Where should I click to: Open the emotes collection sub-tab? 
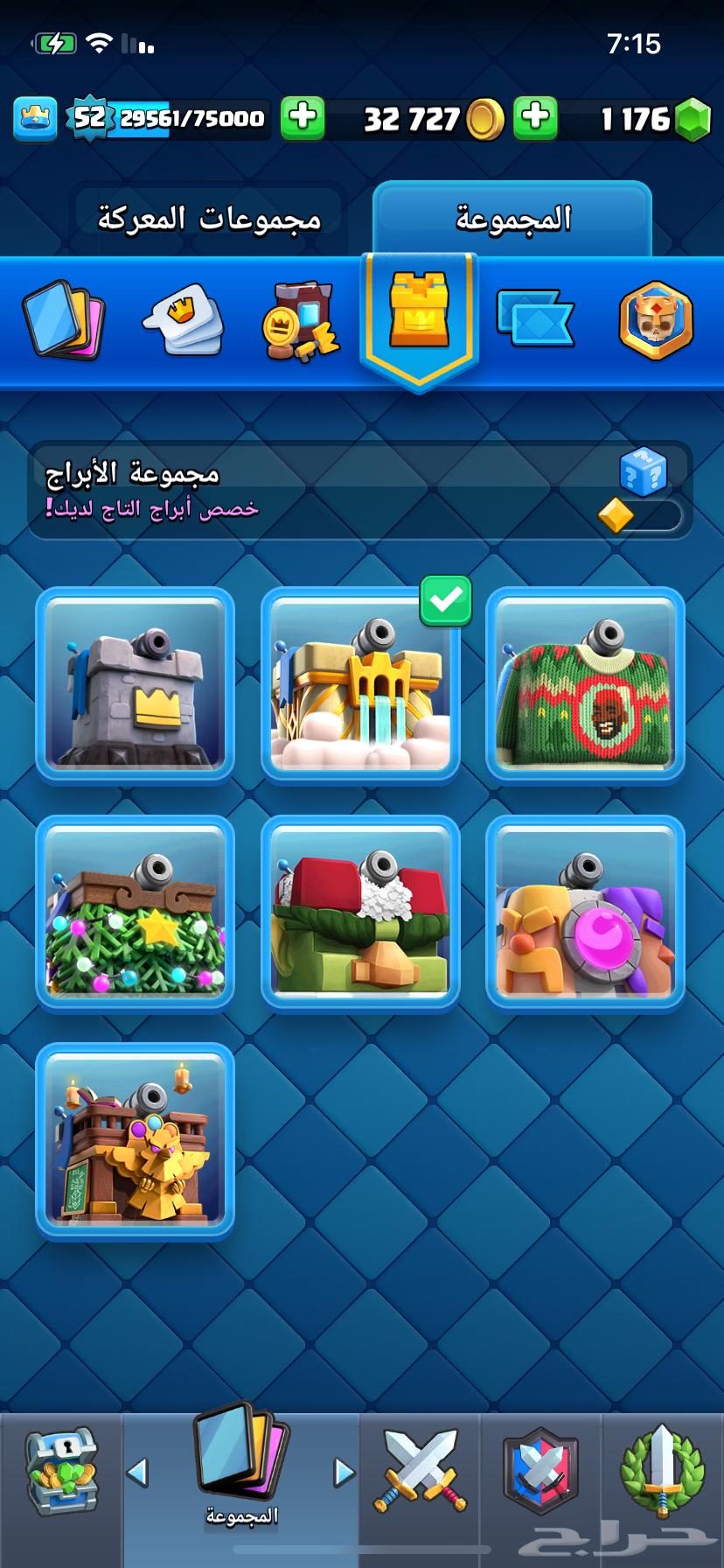pos(183,320)
